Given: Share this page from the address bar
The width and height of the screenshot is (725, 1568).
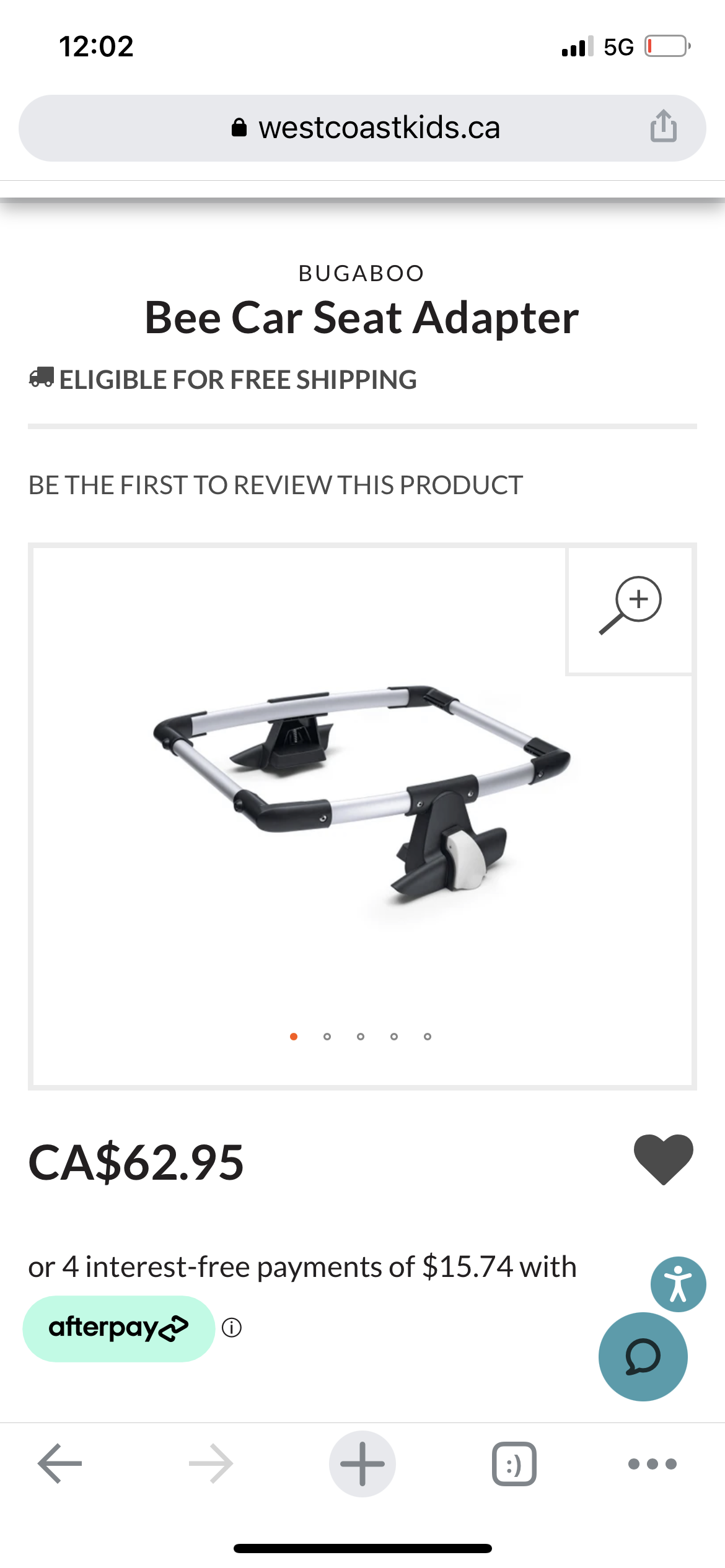Looking at the screenshot, I should 663,126.
